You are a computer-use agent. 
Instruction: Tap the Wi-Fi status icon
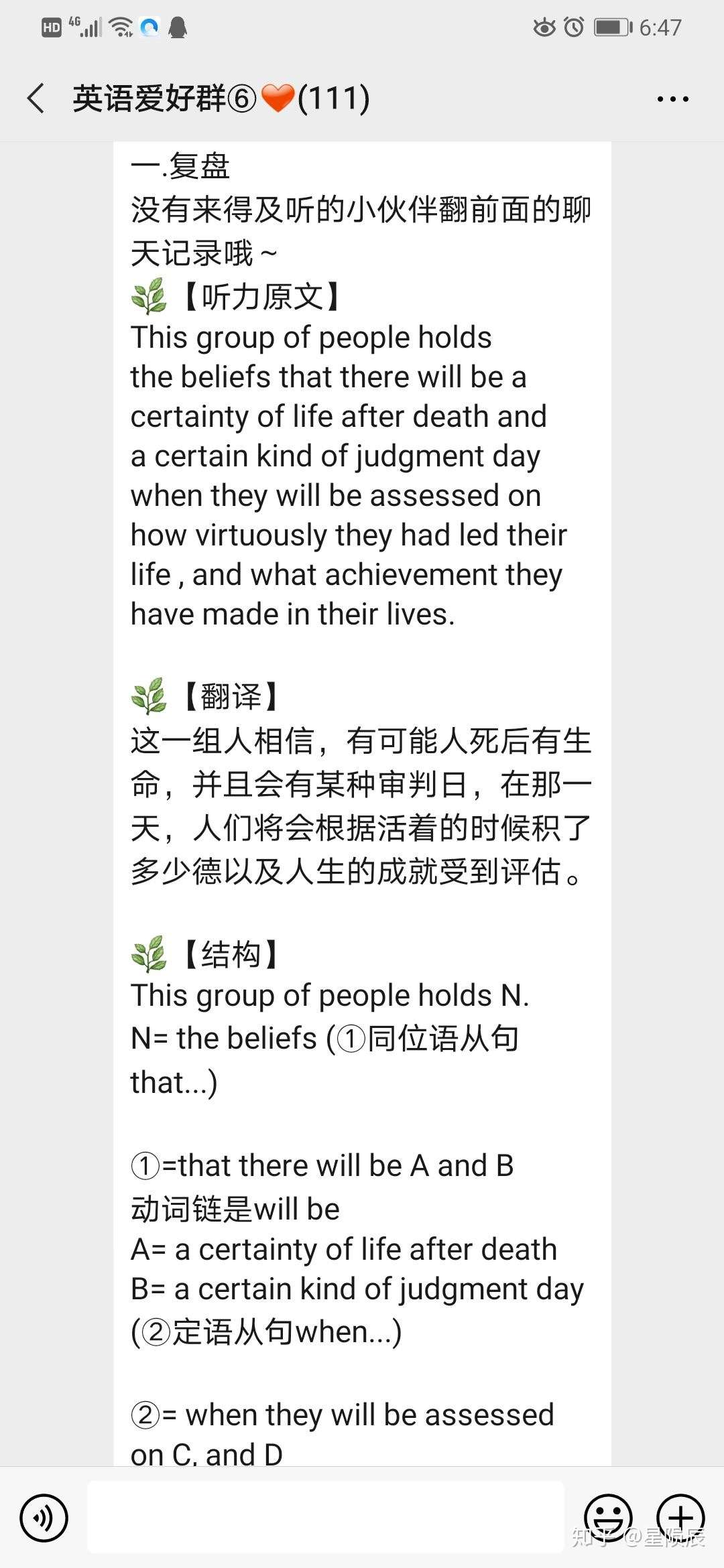click(x=119, y=28)
